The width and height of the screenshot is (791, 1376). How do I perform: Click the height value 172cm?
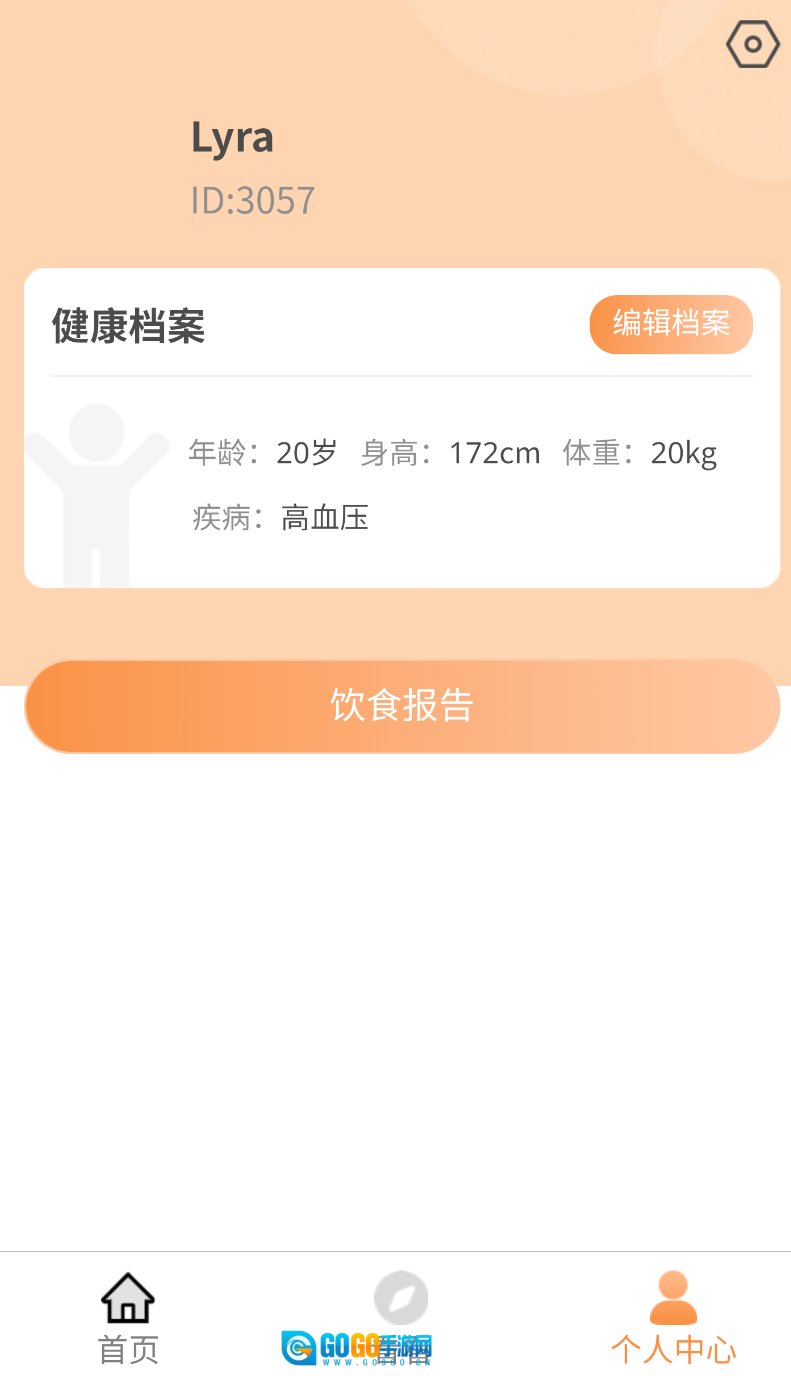[x=496, y=452]
